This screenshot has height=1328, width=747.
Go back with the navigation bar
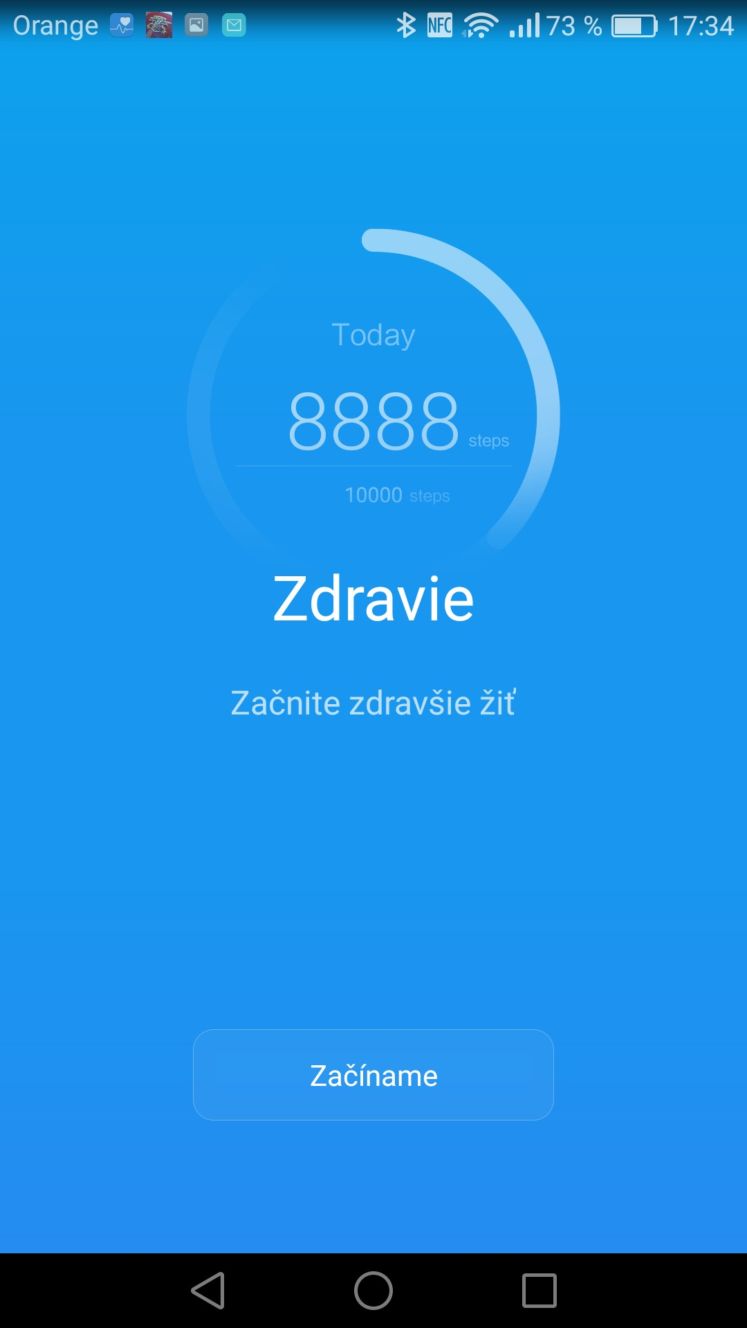coord(208,1290)
